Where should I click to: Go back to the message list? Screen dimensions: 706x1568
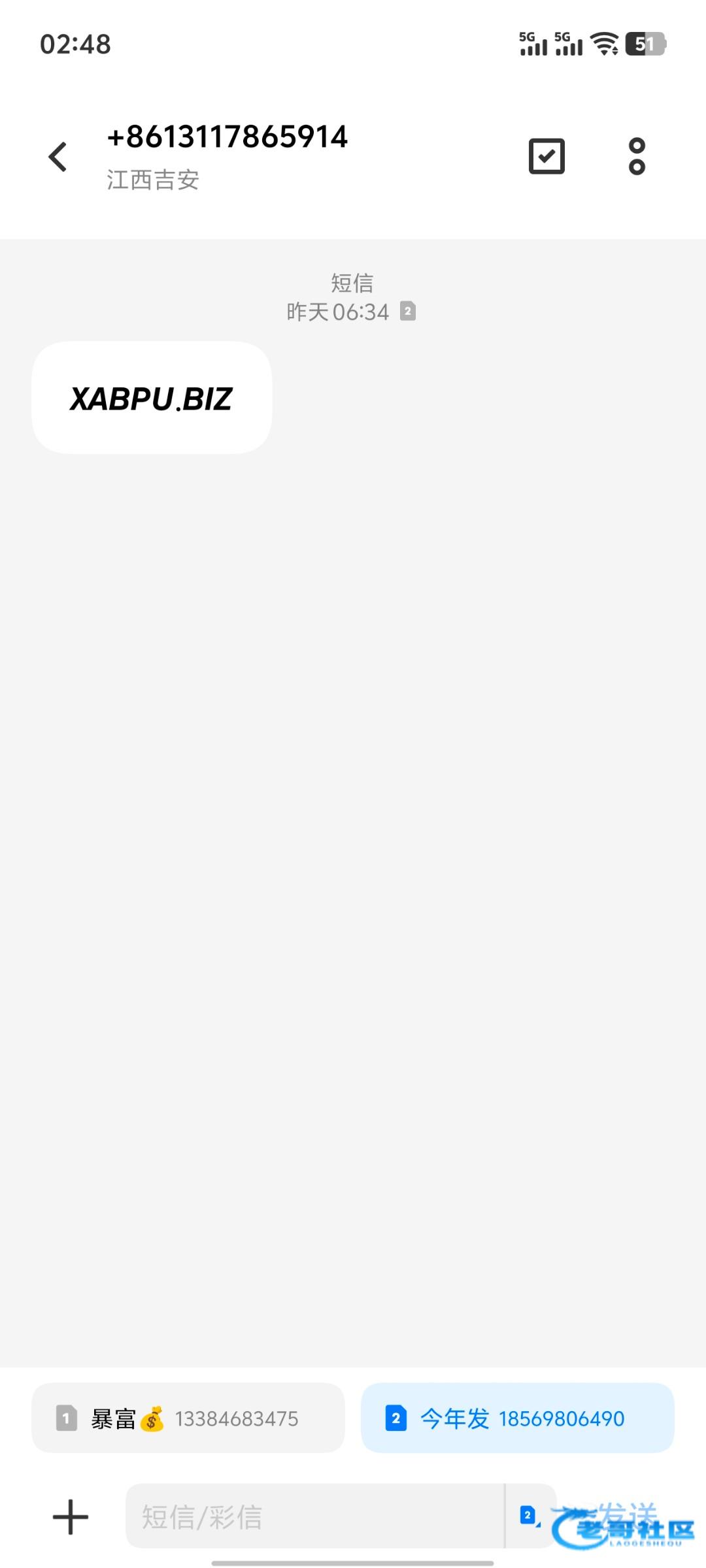tap(58, 157)
